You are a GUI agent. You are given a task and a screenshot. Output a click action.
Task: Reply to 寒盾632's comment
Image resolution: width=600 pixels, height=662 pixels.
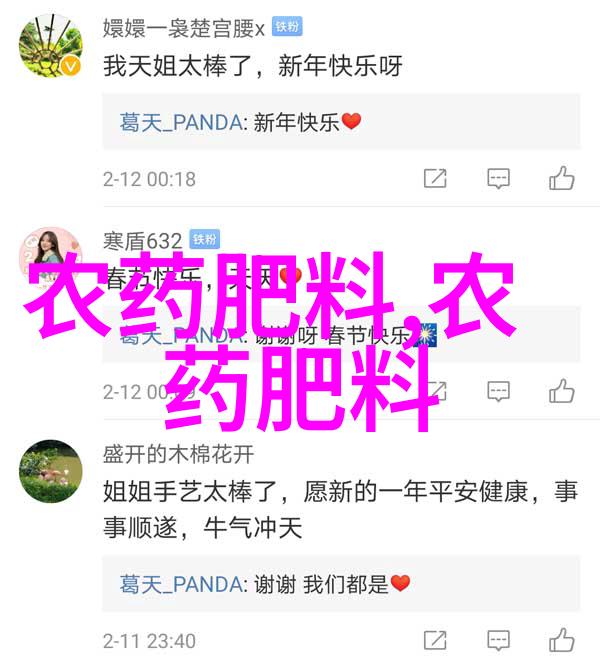pyautogui.click(x=498, y=390)
